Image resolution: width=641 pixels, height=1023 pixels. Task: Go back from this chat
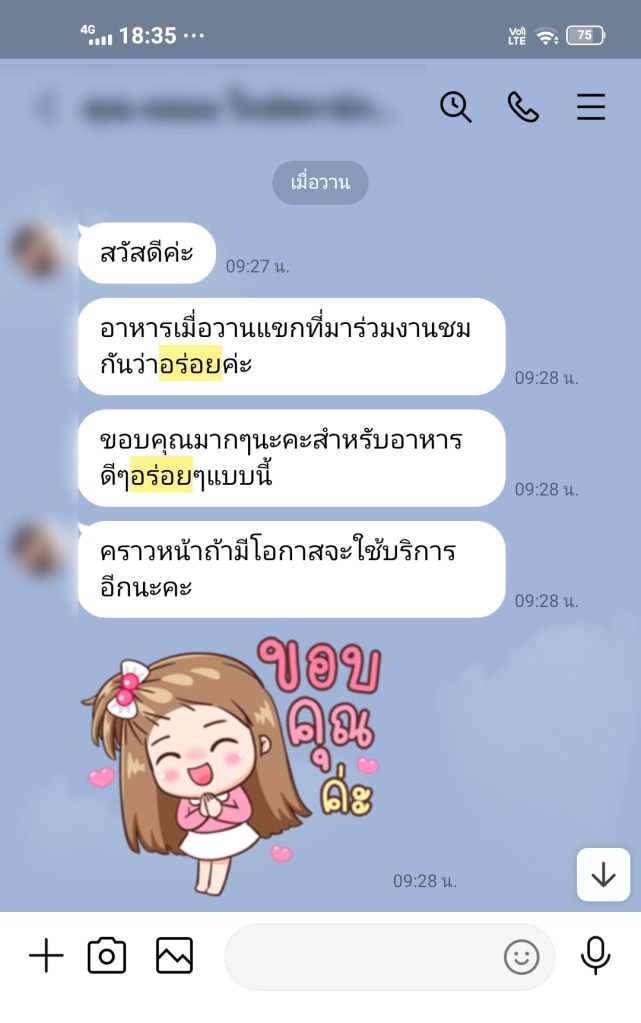[x=43, y=107]
